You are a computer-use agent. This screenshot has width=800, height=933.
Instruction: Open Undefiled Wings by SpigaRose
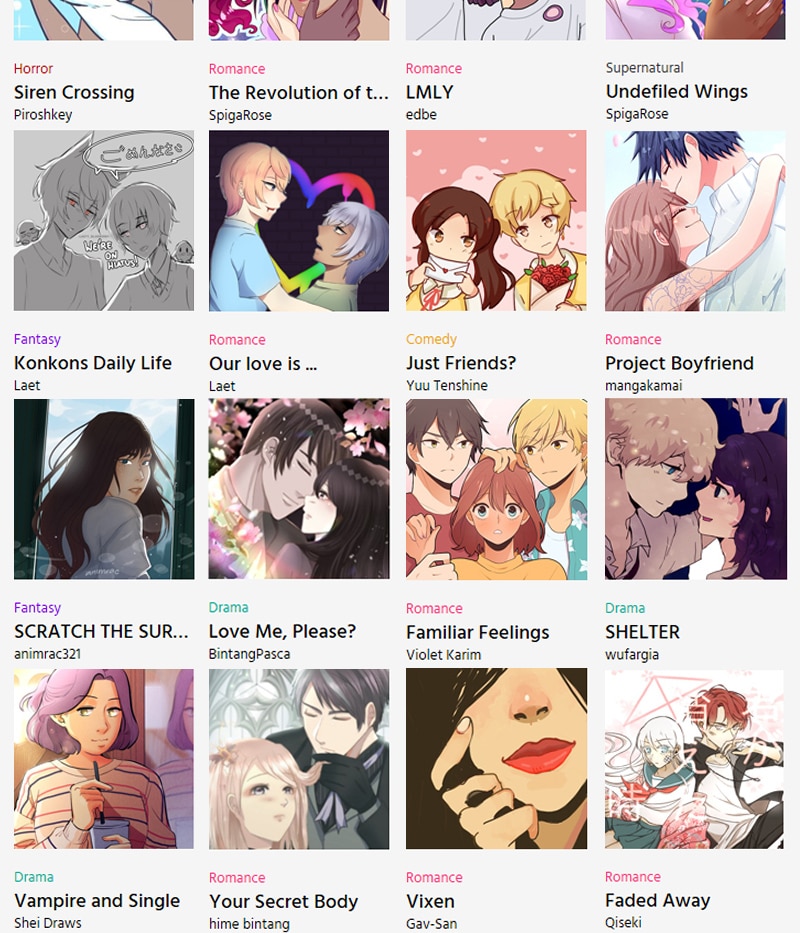(x=676, y=92)
